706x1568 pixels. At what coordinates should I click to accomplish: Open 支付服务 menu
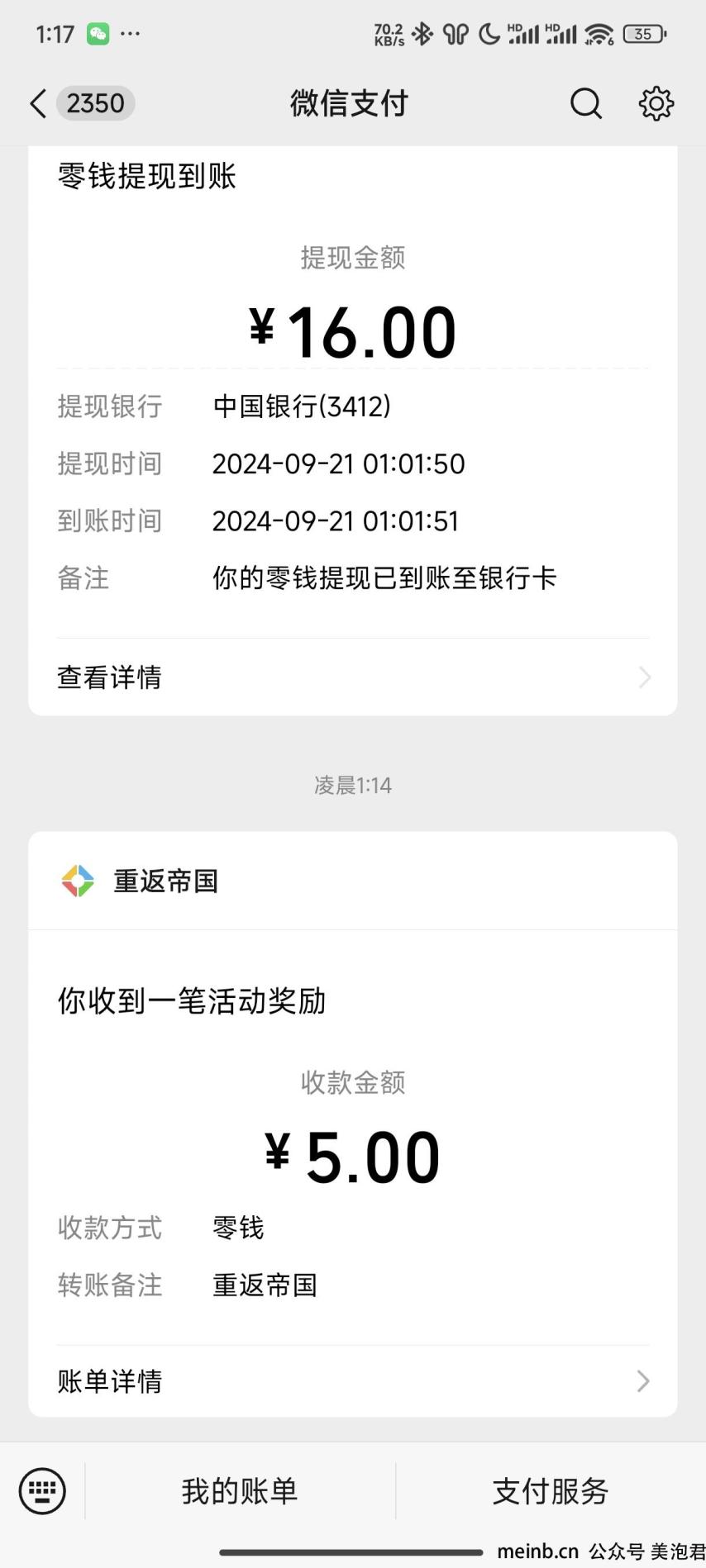[x=551, y=1491]
